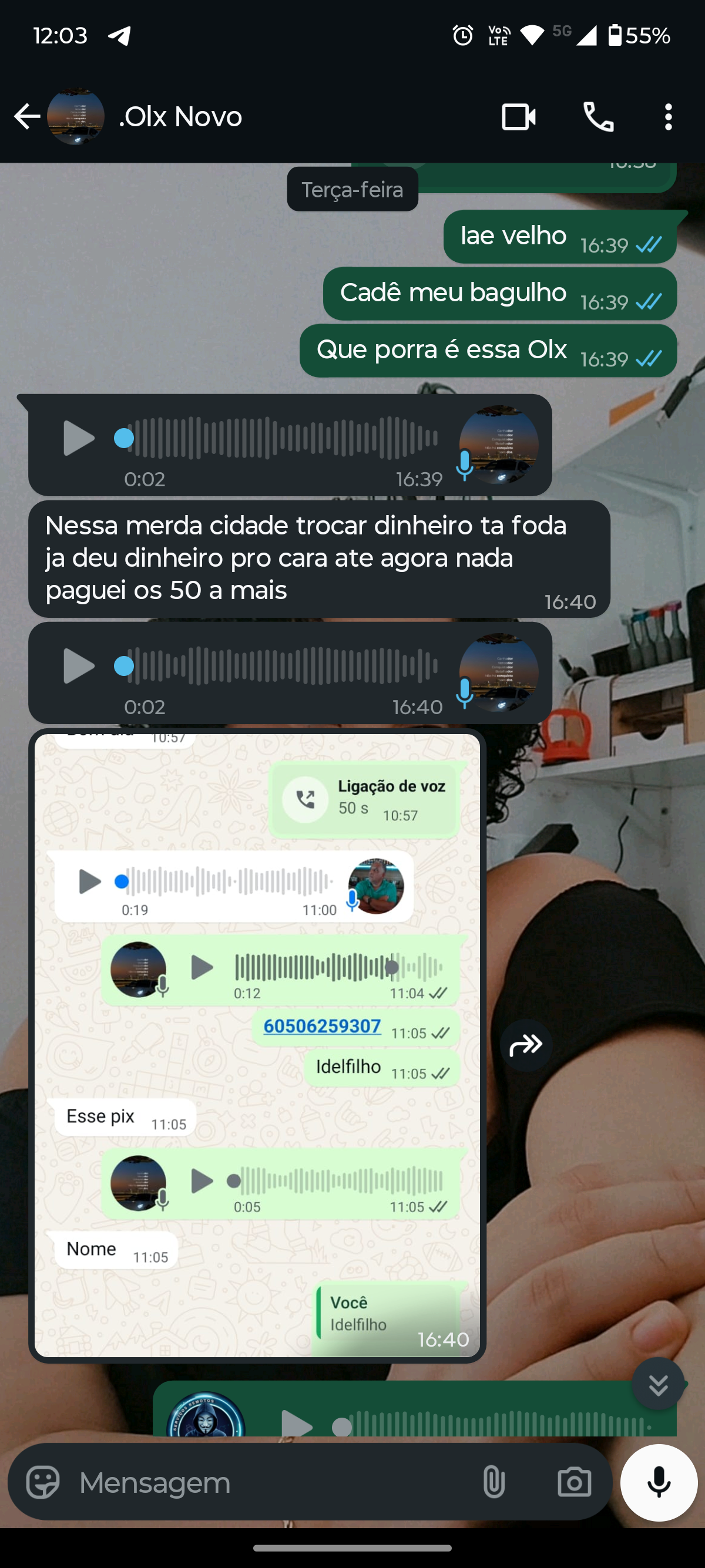Play the 16:39 voice message
The width and height of the screenshot is (705, 1568).
pos(79,438)
